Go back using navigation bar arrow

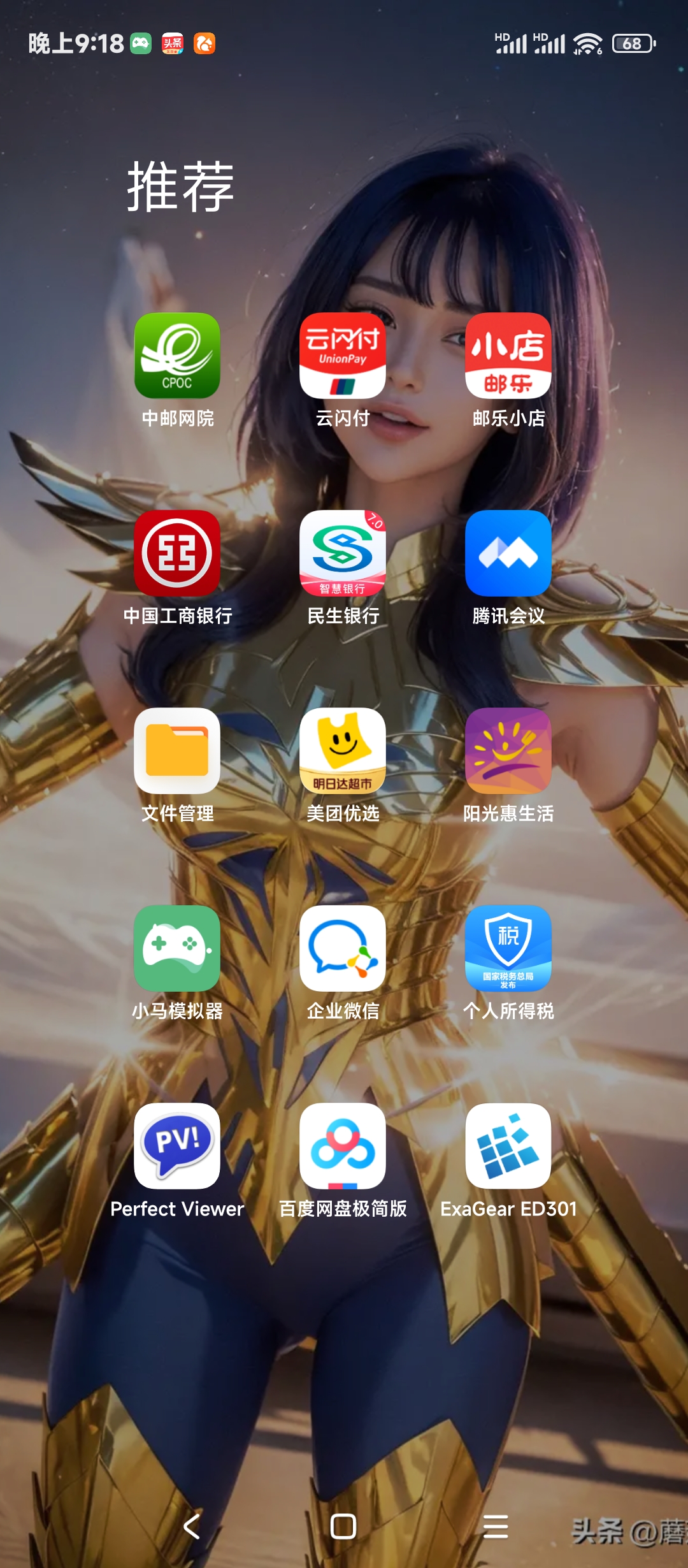click(x=191, y=1526)
